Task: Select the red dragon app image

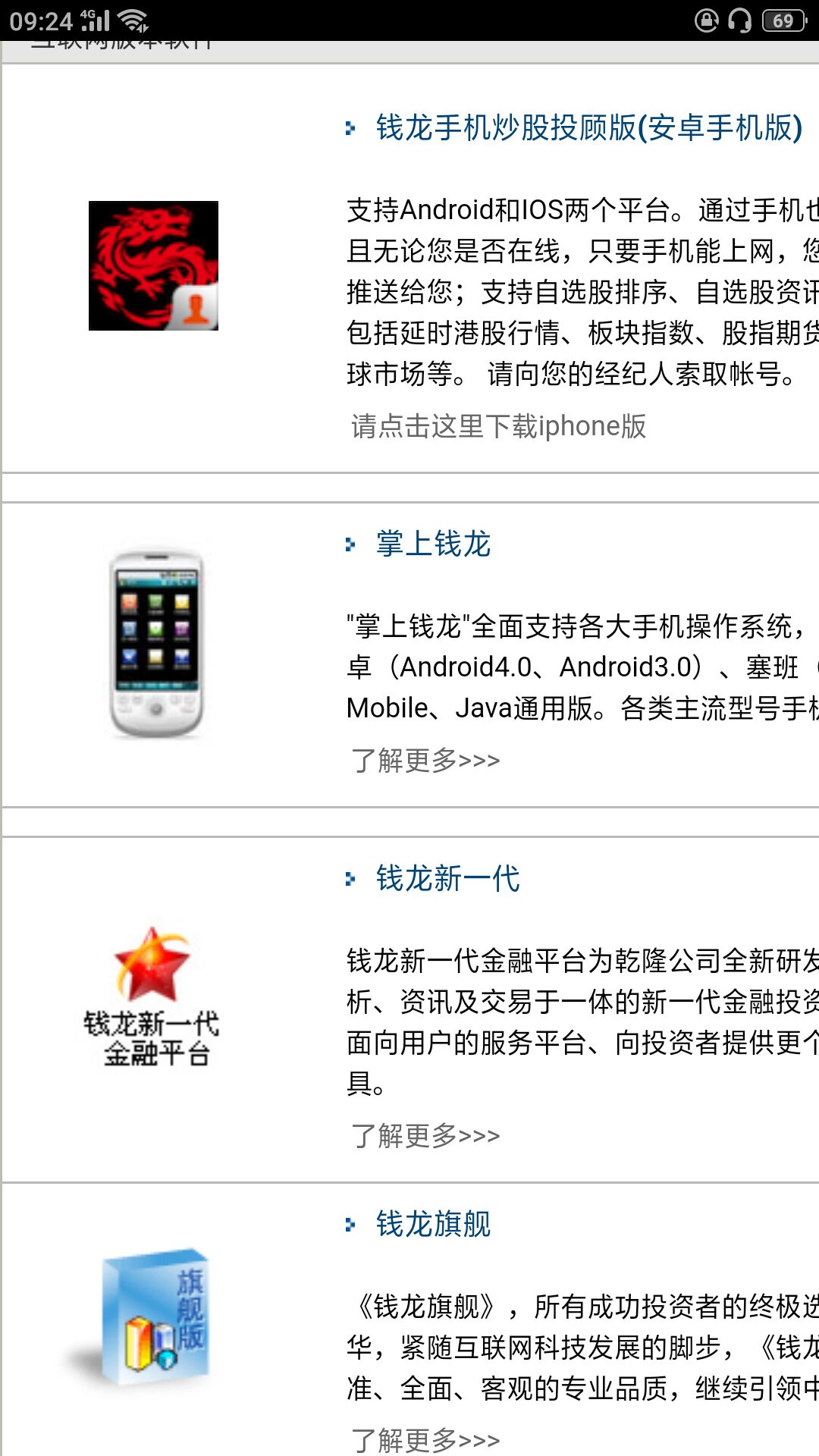Action: pos(153,265)
